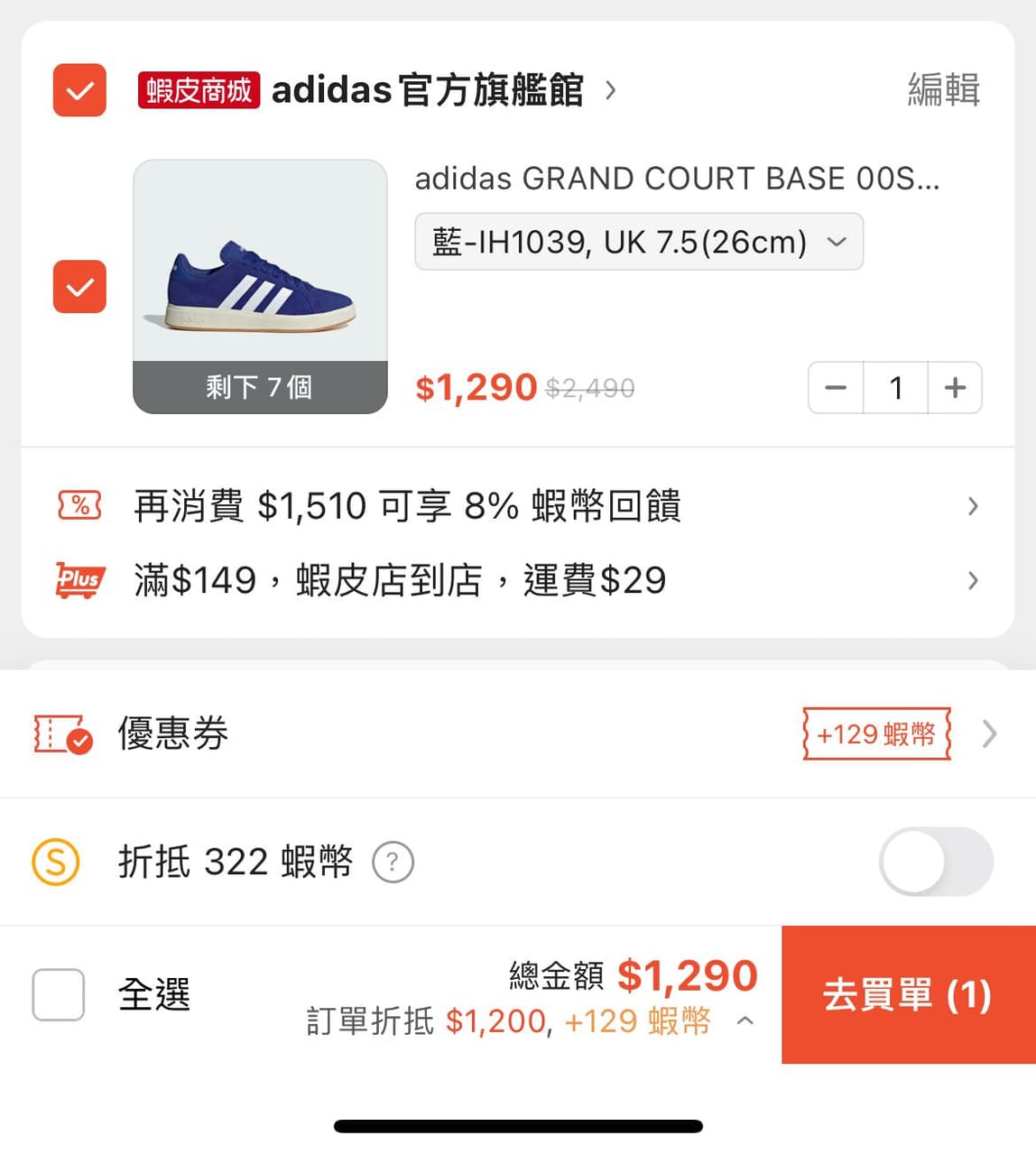Increase the shoe quantity by one
The width and height of the screenshot is (1036, 1154).
pyautogui.click(x=955, y=388)
